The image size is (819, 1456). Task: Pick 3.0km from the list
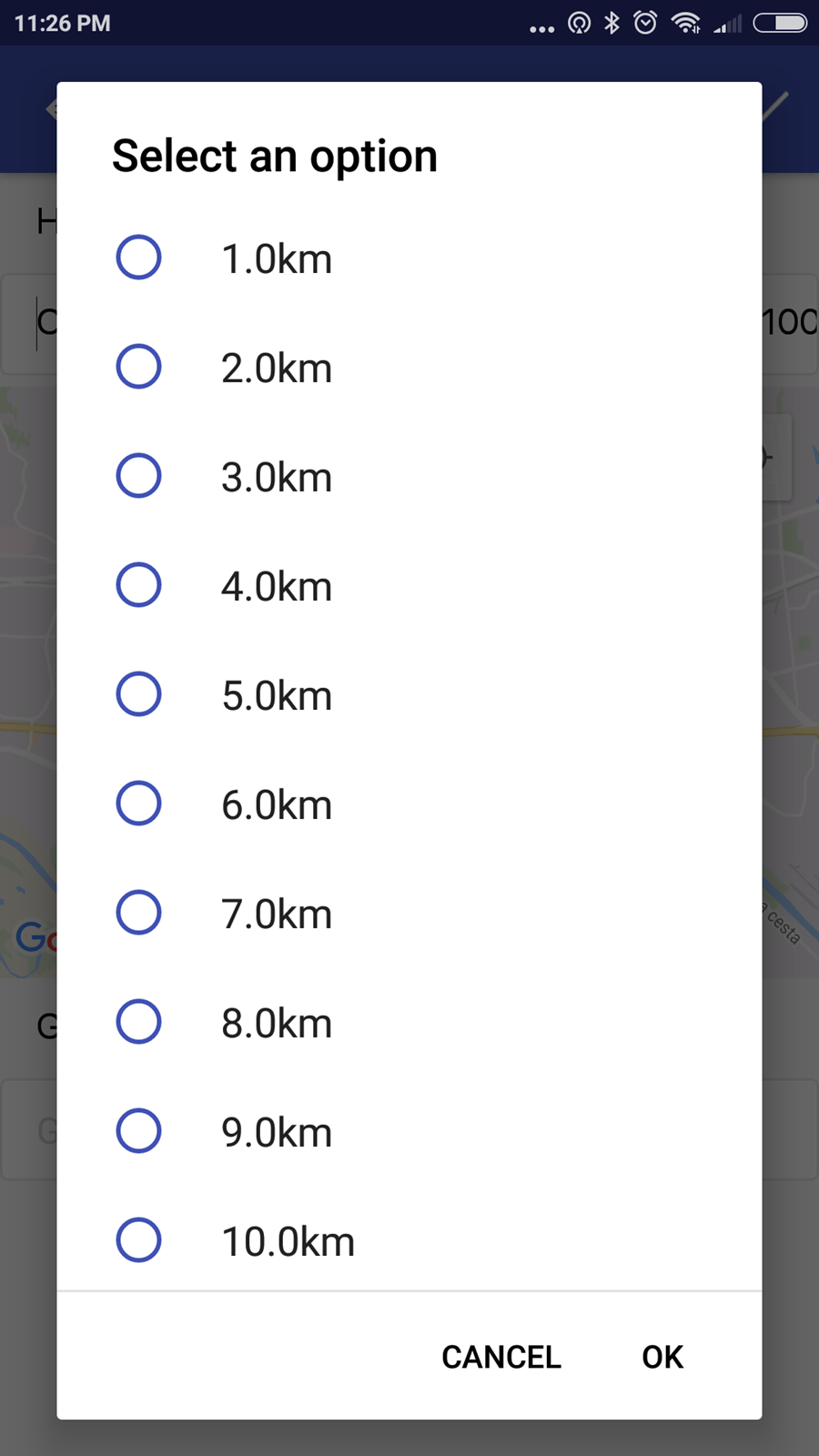pos(409,476)
